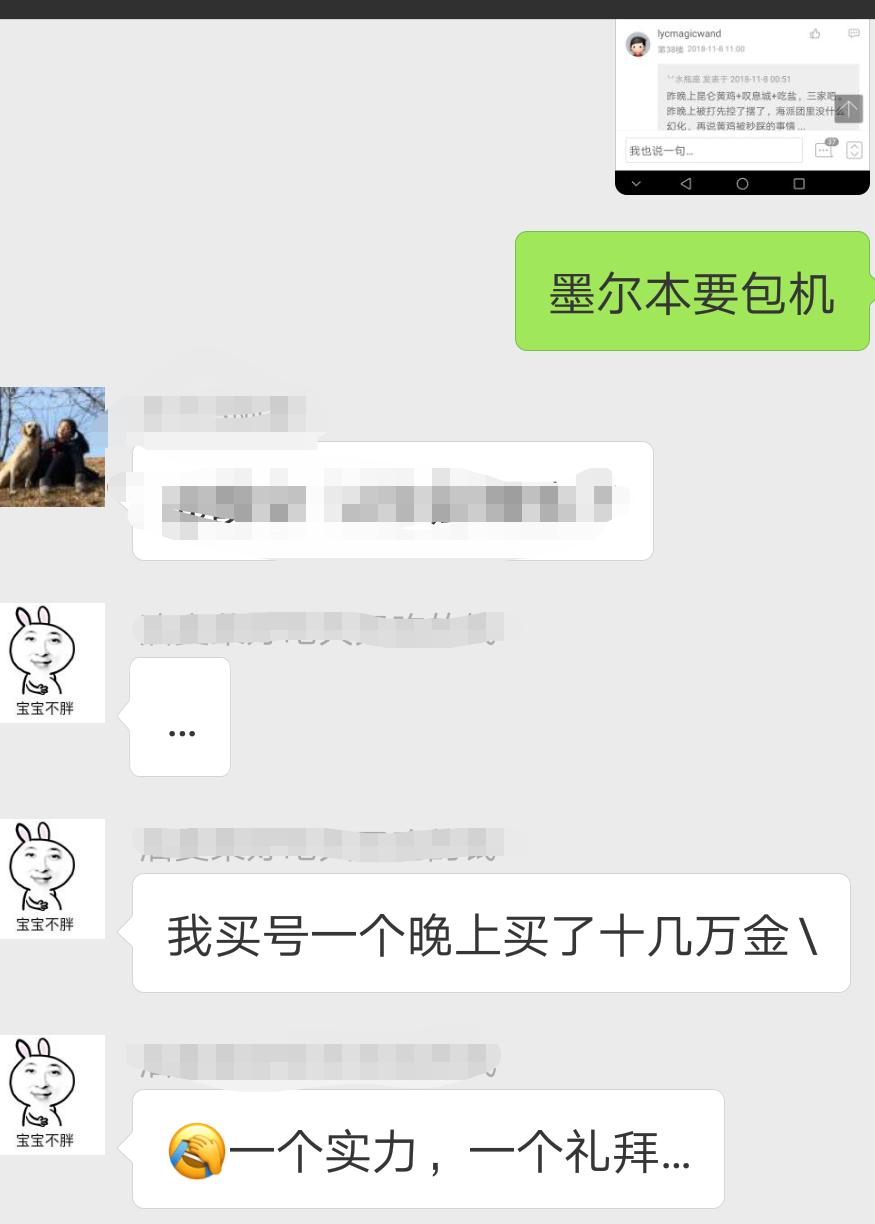Open the shared screenshot image message
Image resolution: width=875 pixels, height=1224 pixels.
742,105
